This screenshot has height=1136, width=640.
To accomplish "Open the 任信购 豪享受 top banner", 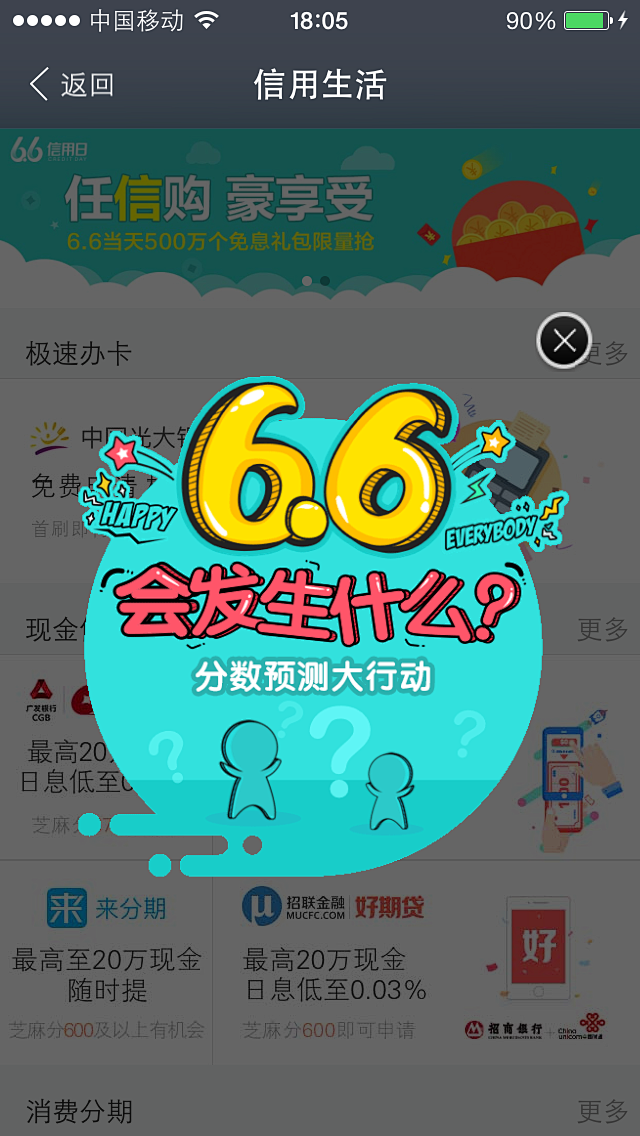I will click(320, 213).
